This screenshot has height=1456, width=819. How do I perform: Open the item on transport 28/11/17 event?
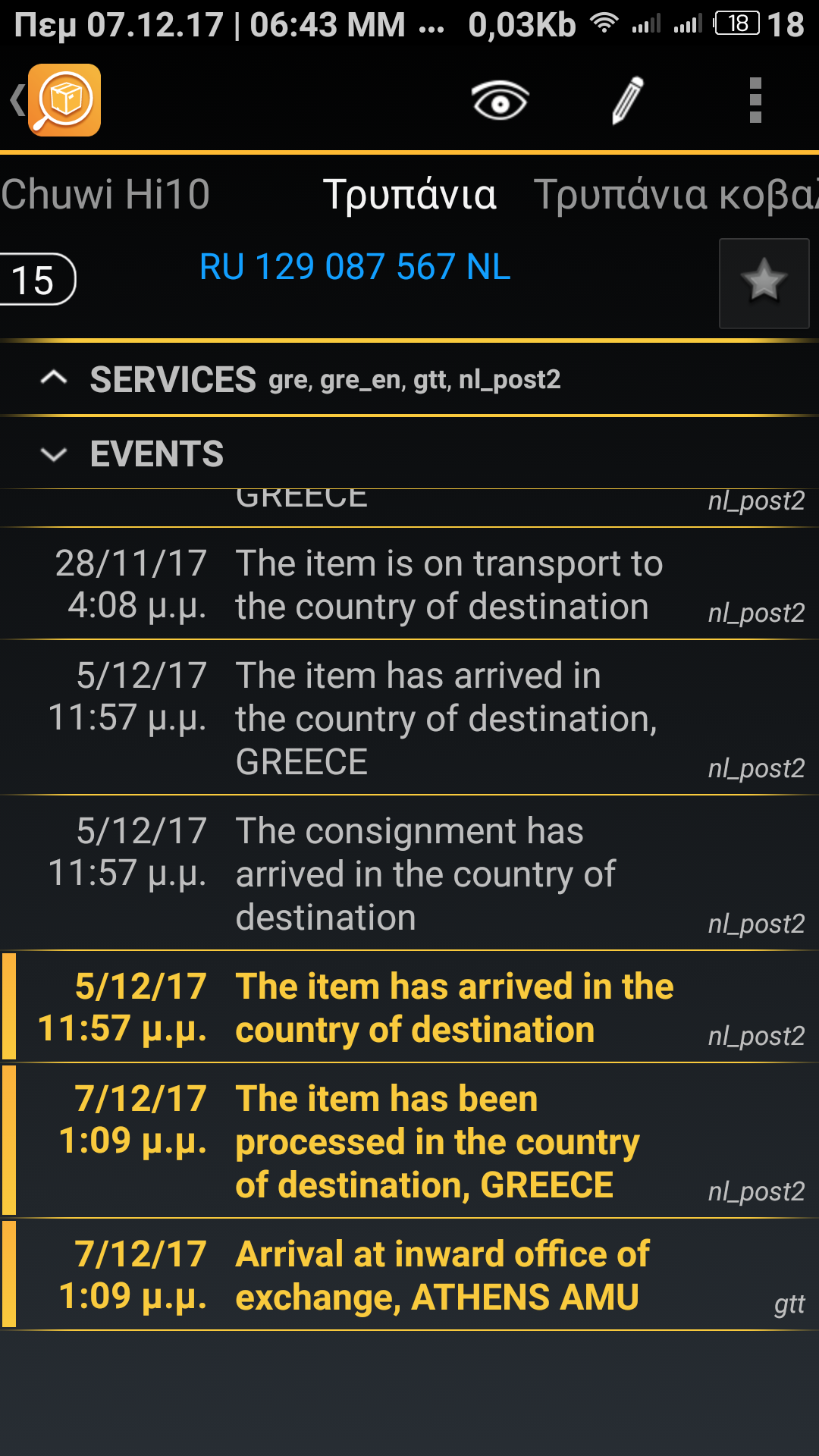pyautogui.click(x=447, y=585)
